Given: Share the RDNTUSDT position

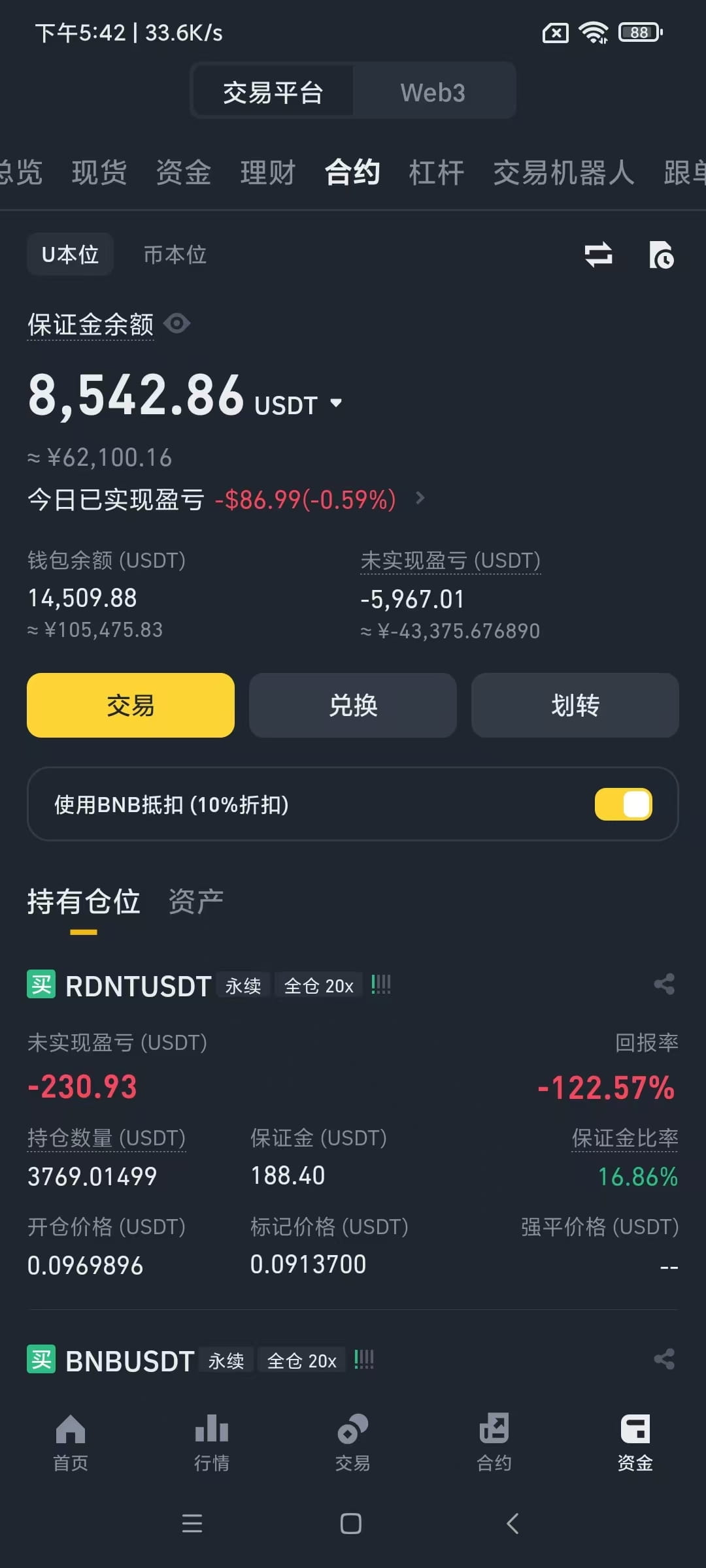Looking at the screenshot, I should coord(664,984).
